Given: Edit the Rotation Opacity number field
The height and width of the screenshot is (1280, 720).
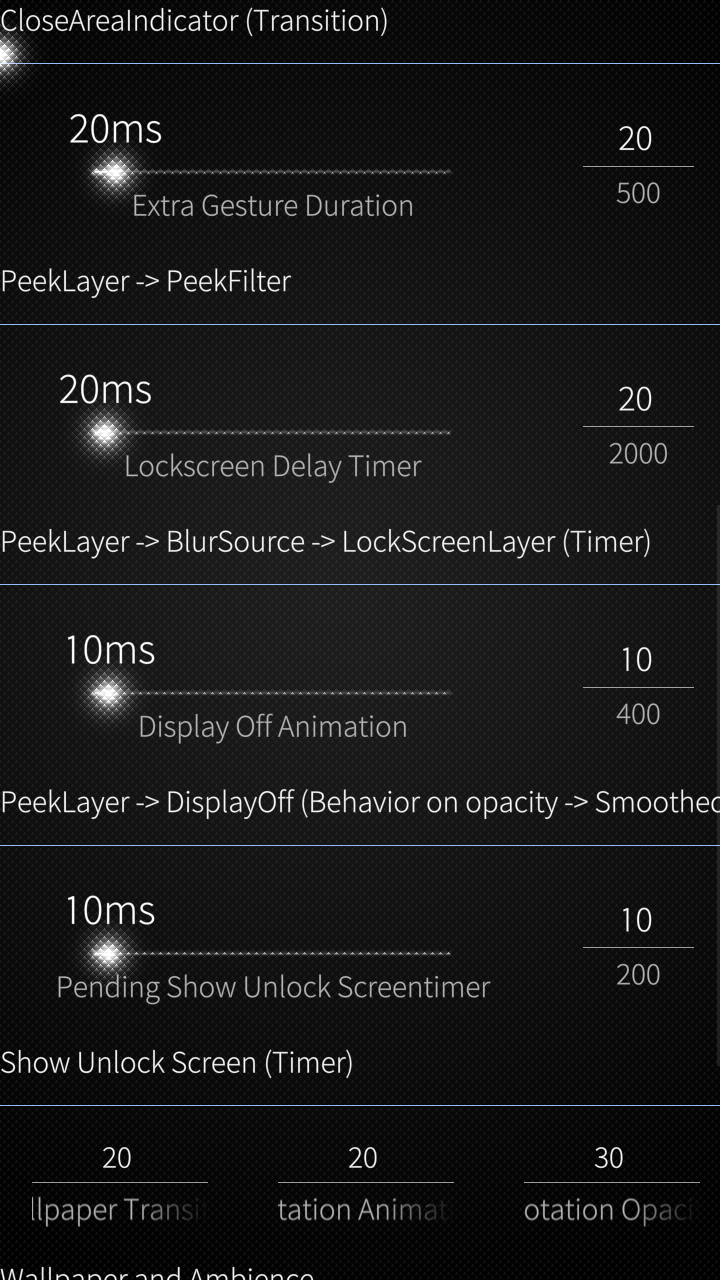Looking at the screenshot, I should [x=610, y=1159].
